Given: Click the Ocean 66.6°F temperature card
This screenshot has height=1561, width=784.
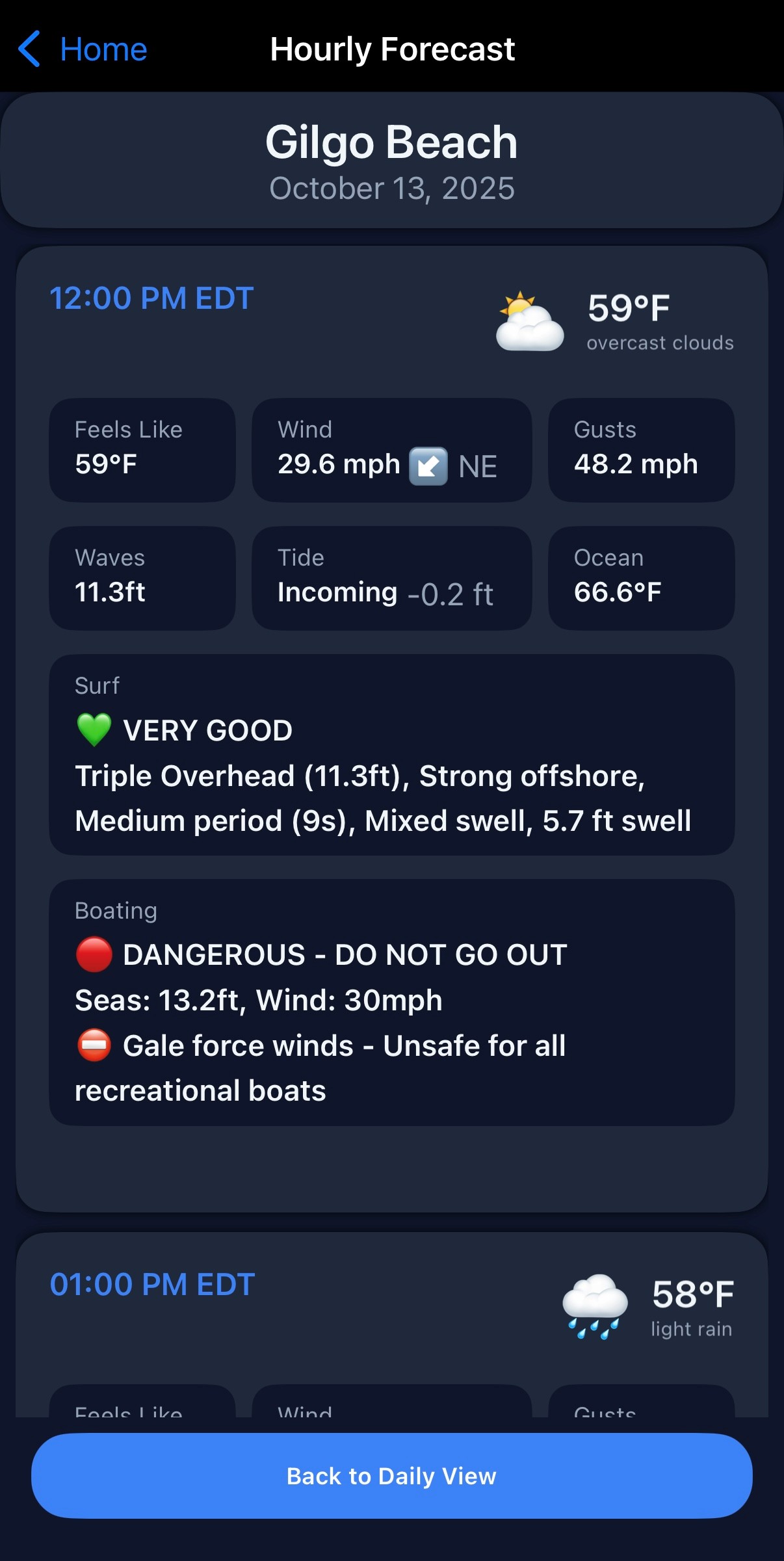Looking at the screenshot, I should pyautogui.click(x=641, y=579).
